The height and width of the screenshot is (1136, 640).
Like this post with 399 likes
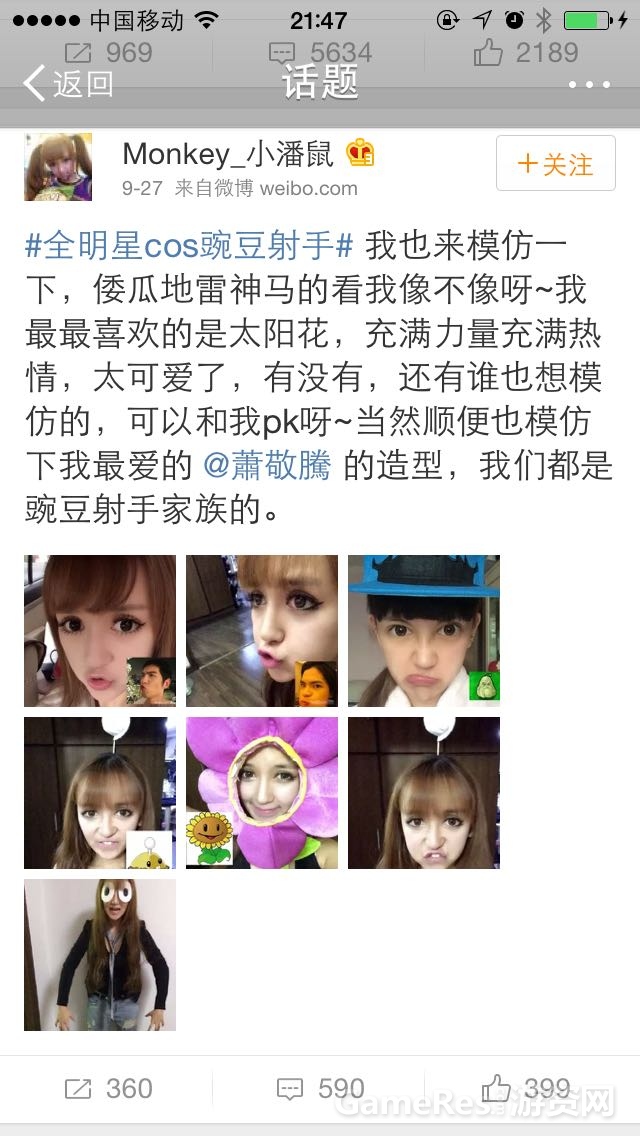click(x=526, y=1089)
